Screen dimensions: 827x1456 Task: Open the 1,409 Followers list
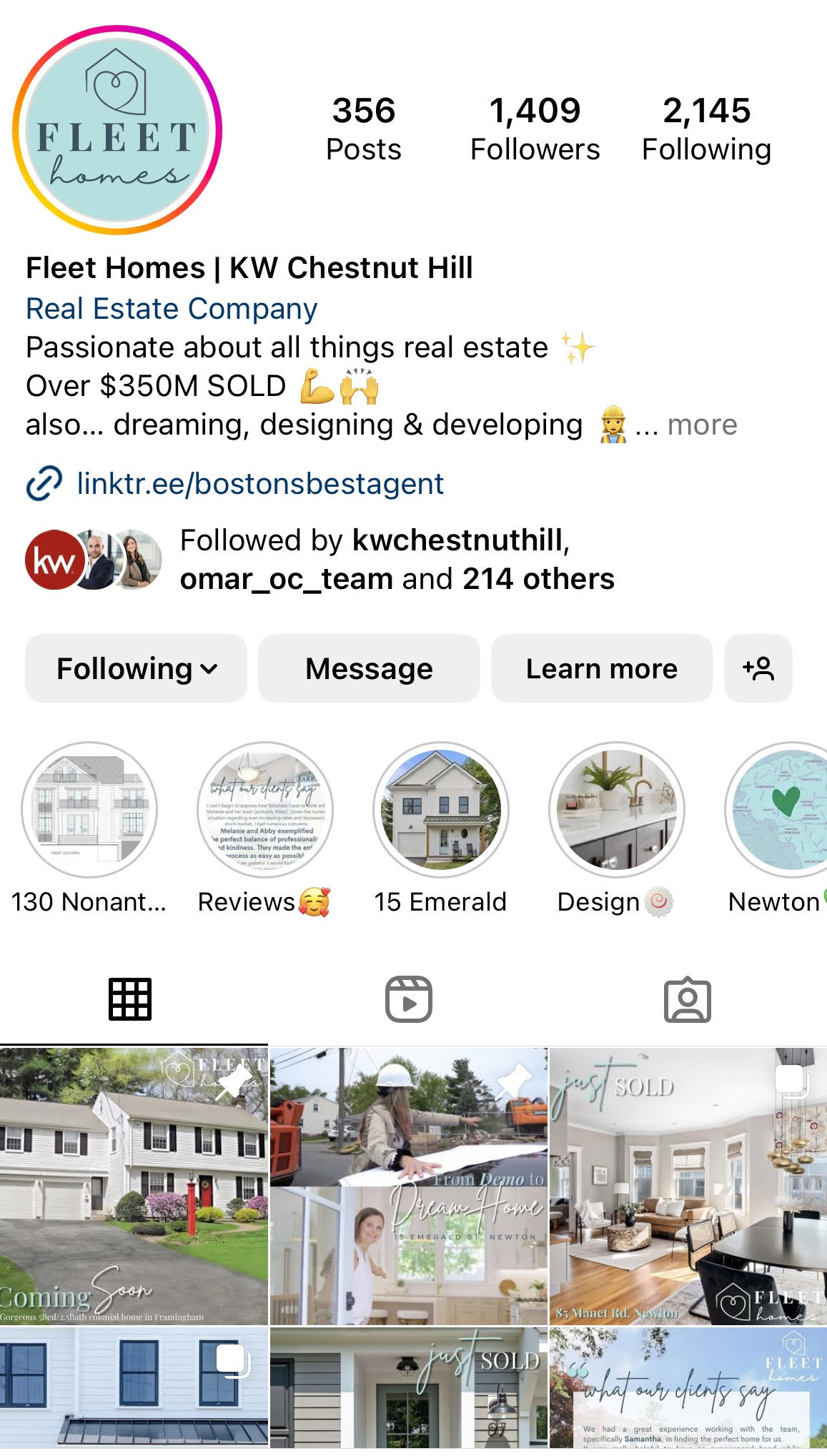(x=535, y=129)
